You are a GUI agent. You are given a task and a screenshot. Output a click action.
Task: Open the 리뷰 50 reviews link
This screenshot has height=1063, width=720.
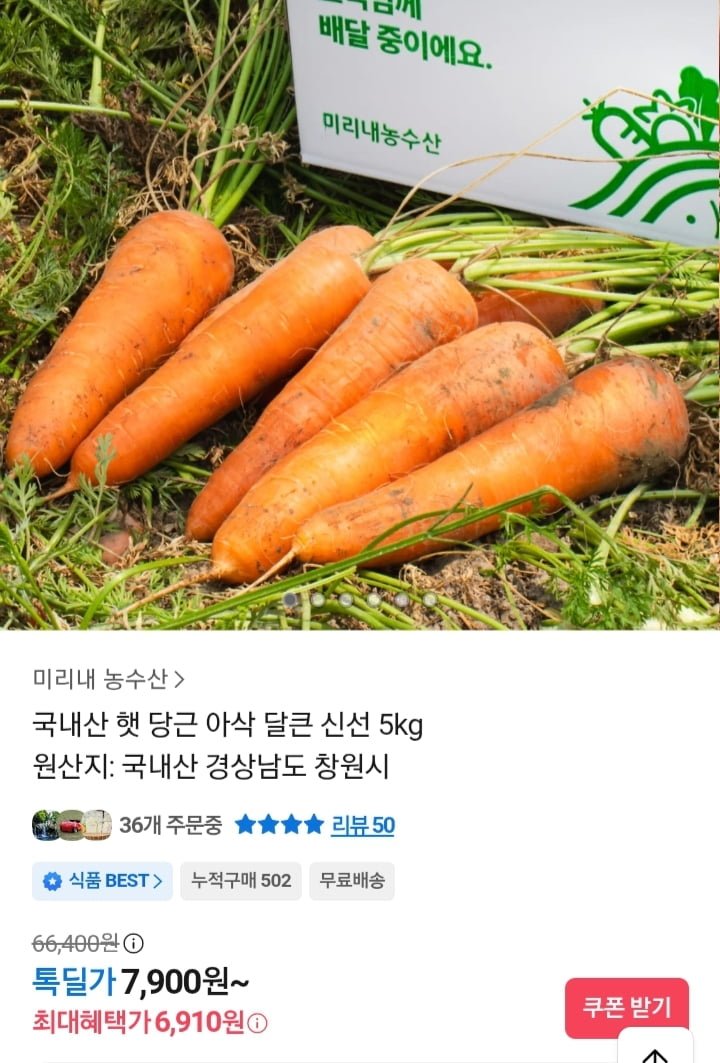click(363, 825)
